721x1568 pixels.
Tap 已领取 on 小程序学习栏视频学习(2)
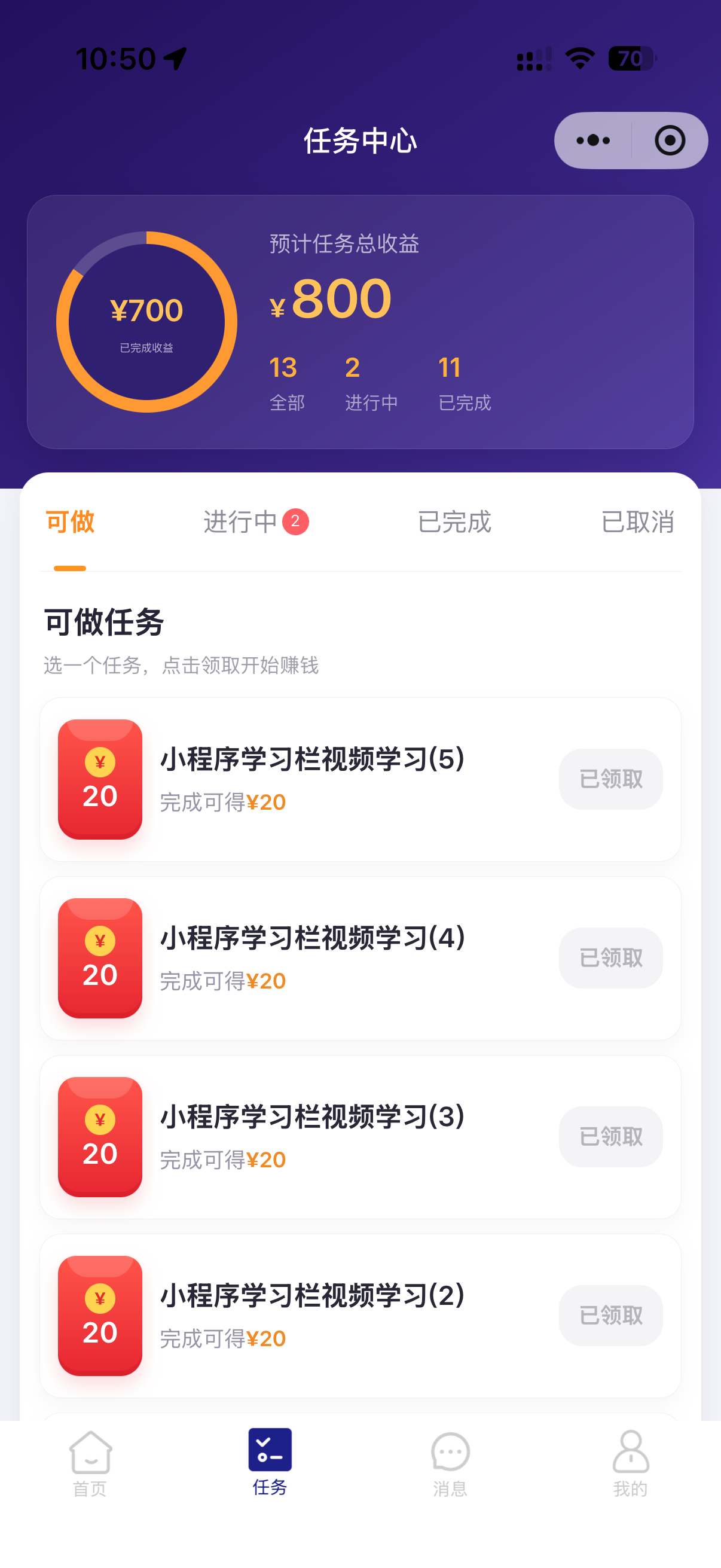click(x=610, y=1316)
